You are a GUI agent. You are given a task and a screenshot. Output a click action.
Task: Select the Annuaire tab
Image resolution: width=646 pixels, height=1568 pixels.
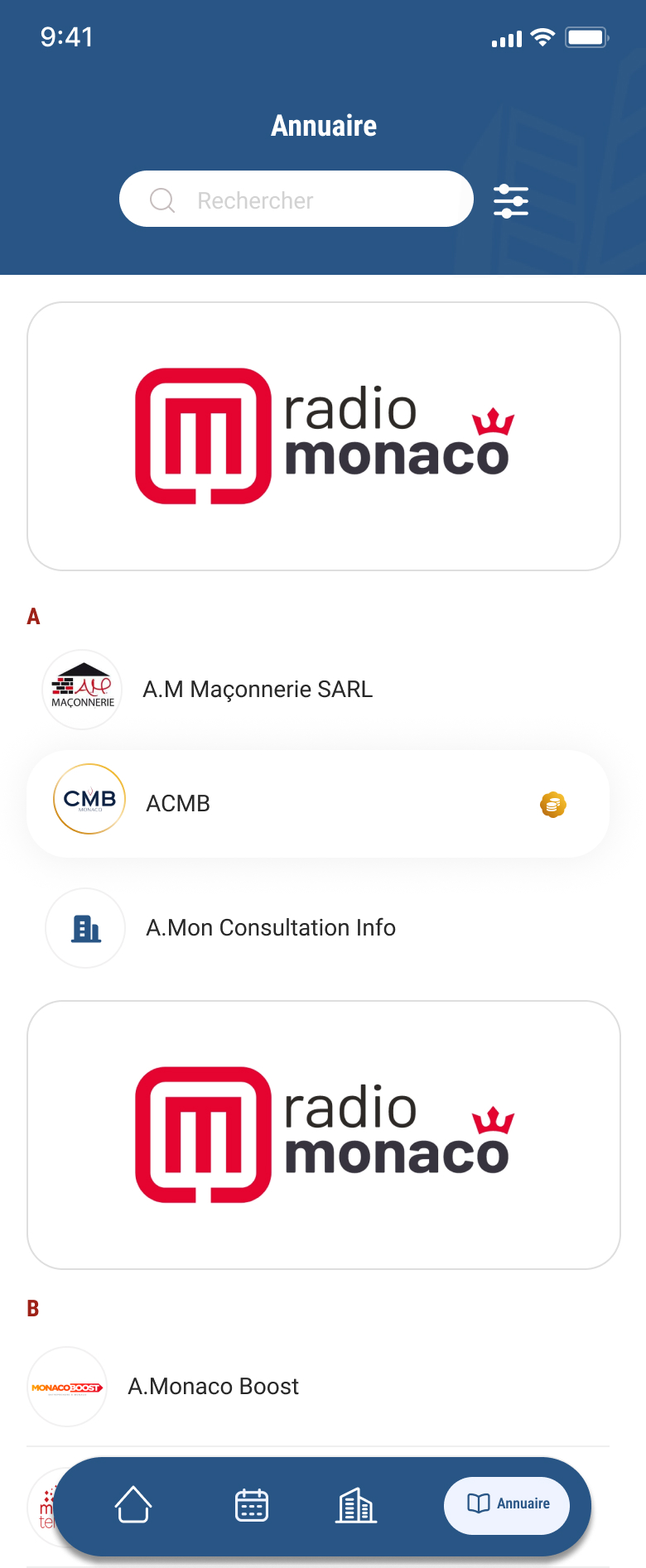[507, 1504]
